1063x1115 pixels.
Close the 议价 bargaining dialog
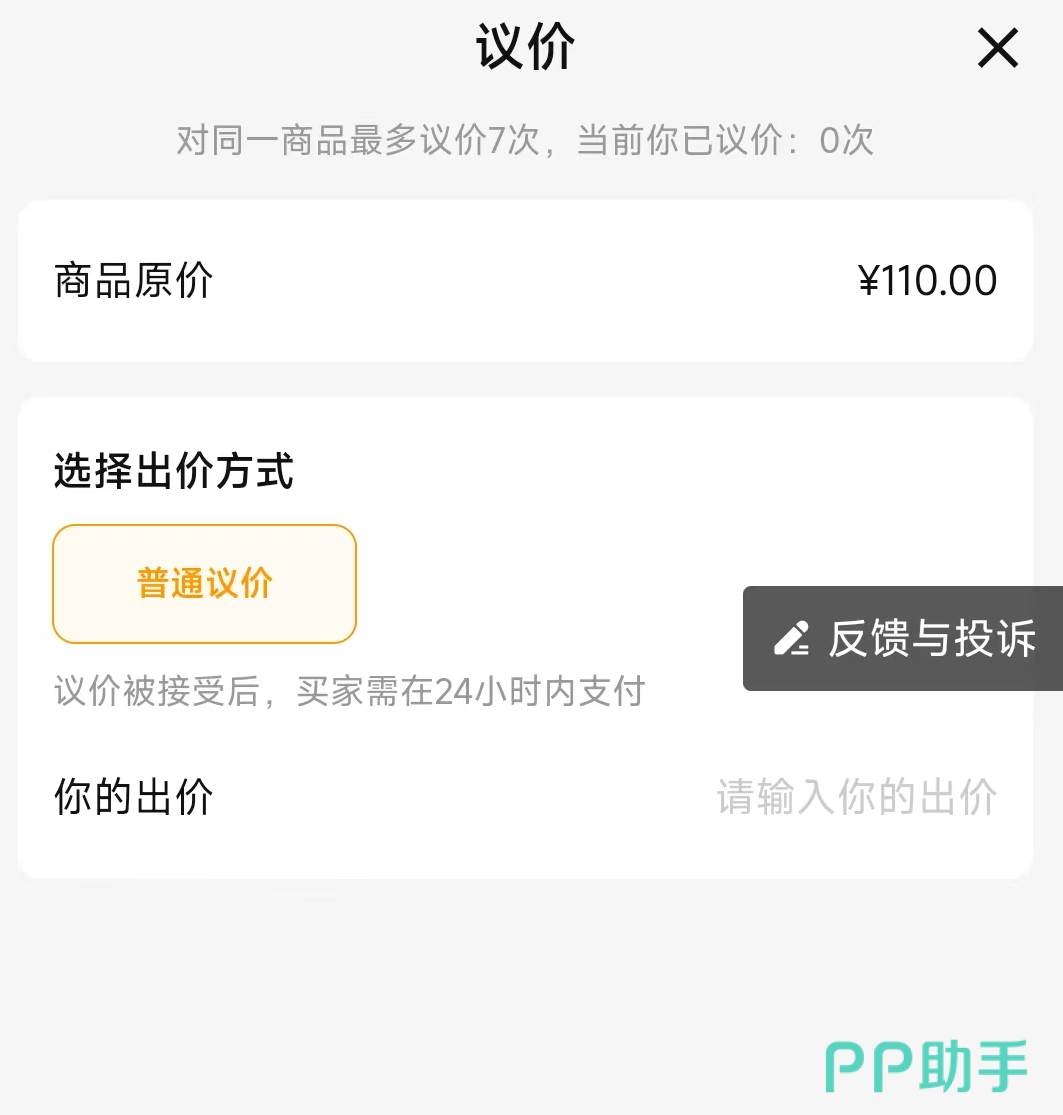click(x=997, y=48)
